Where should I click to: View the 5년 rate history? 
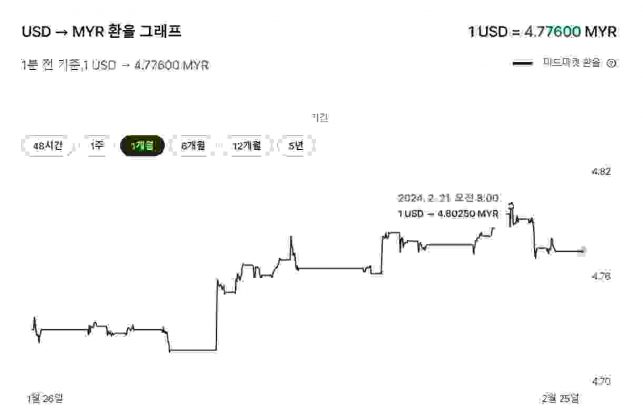[296, 146]
